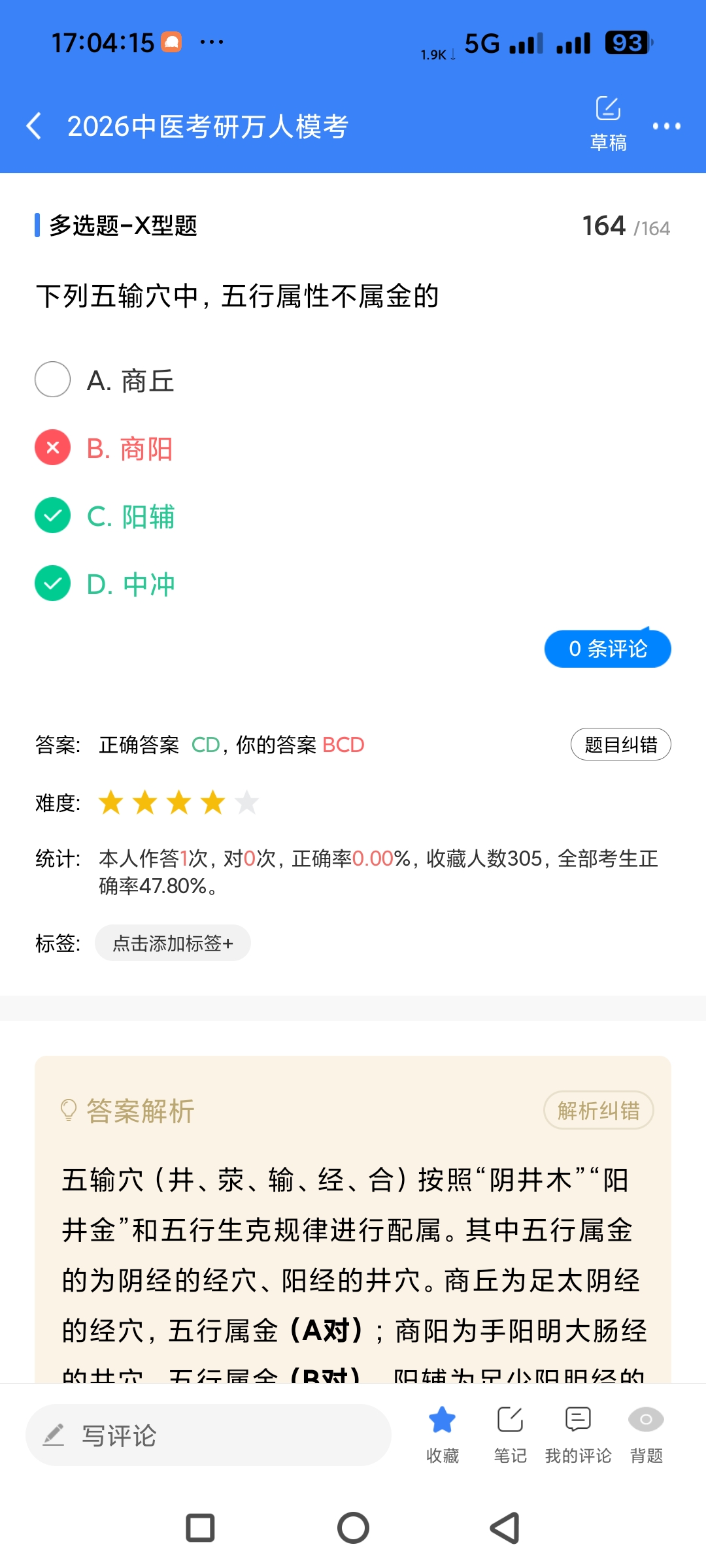The image size is (706, 1568).
Task: Switch on 背题 recite mode
Action: coord(646,1433)
